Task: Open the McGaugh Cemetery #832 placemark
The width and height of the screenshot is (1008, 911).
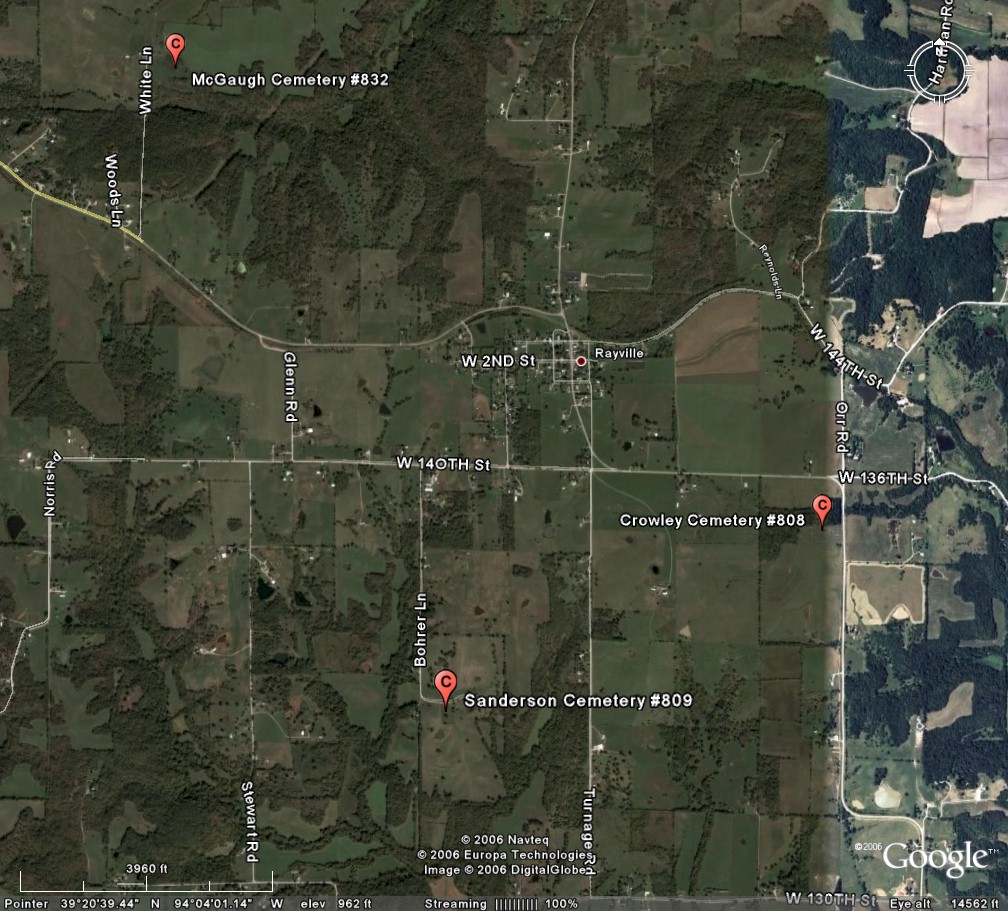Action: tap(175, 47)
